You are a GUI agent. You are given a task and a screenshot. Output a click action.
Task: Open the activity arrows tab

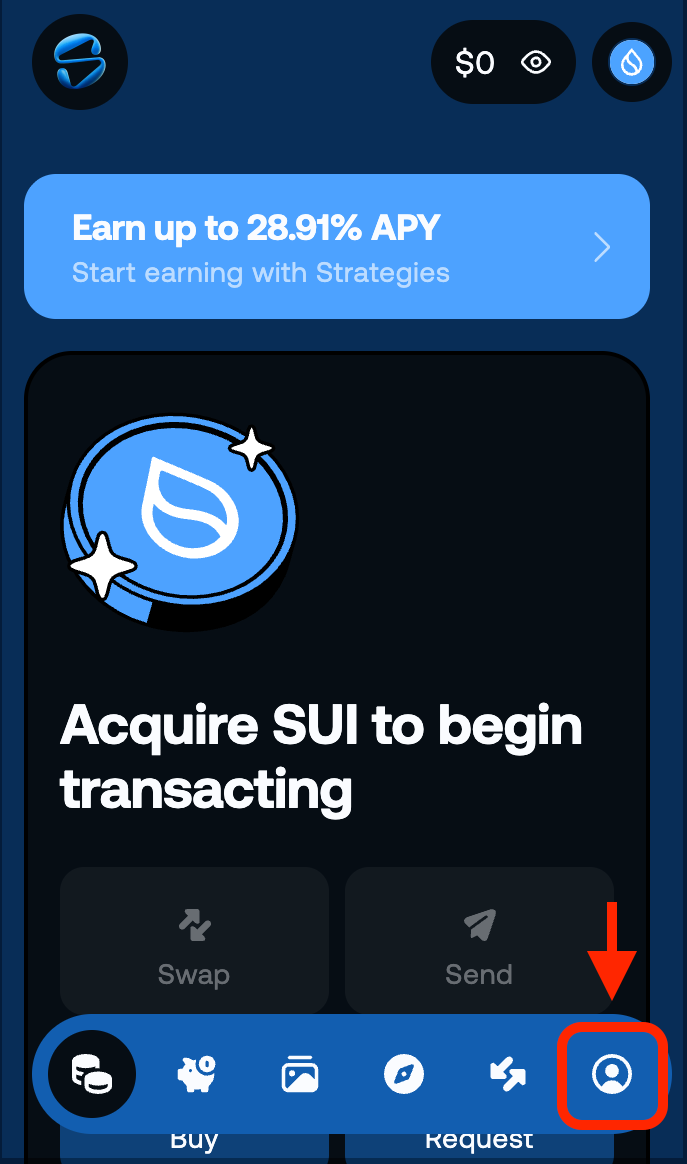click(508, 1075)
